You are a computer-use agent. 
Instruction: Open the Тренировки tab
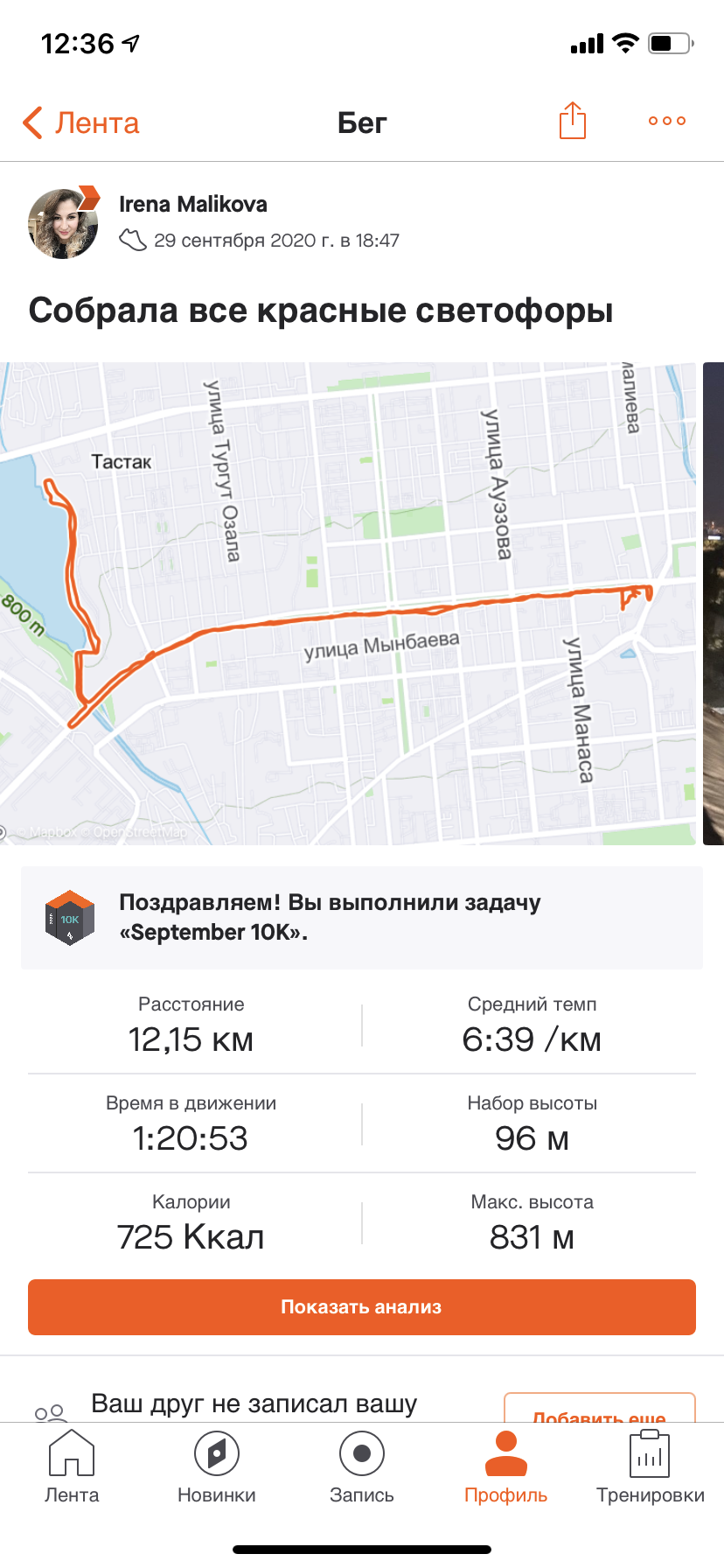point(650,1466)
